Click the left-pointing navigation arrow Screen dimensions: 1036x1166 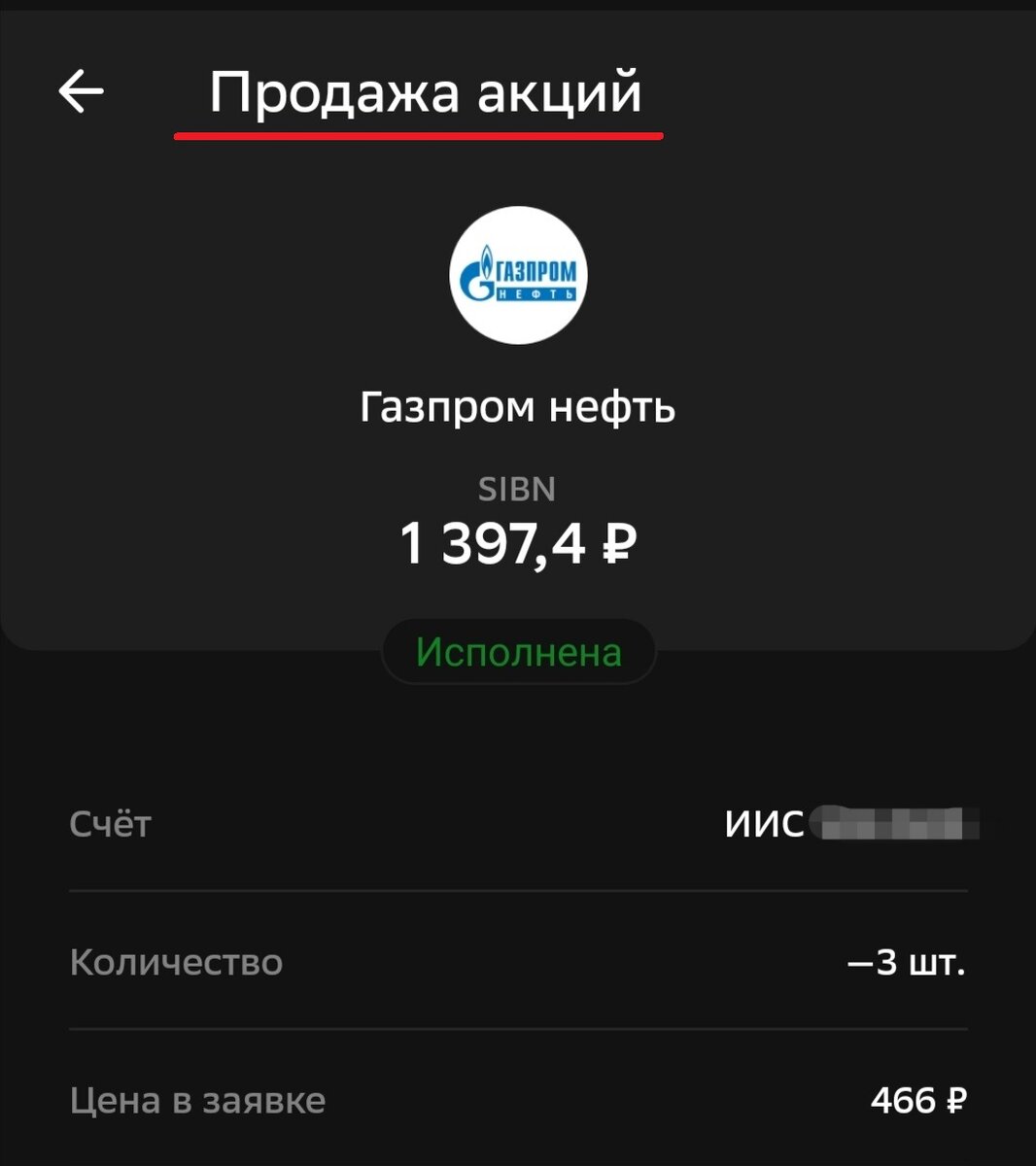pos(80,91)
